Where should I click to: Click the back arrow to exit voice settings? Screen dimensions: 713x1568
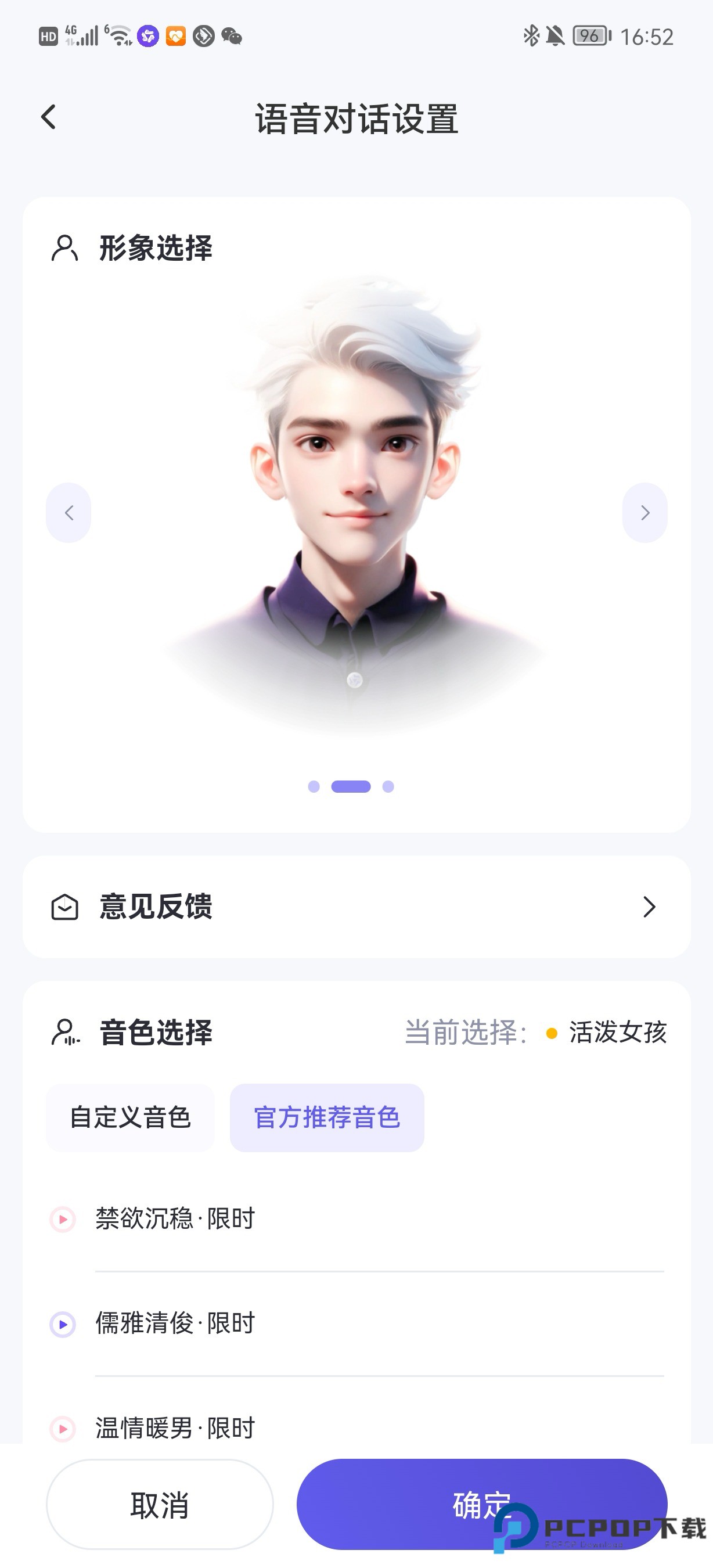click(48, 117)
